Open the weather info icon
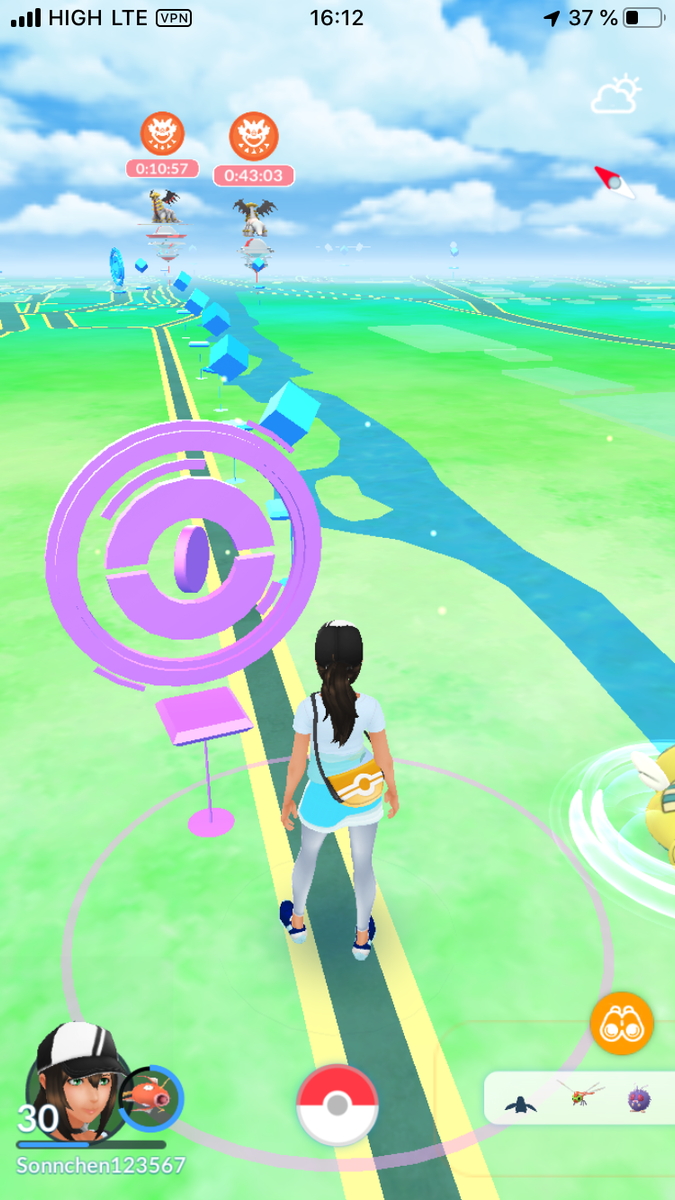This screenshot has width=675, height=1200. 615,96
